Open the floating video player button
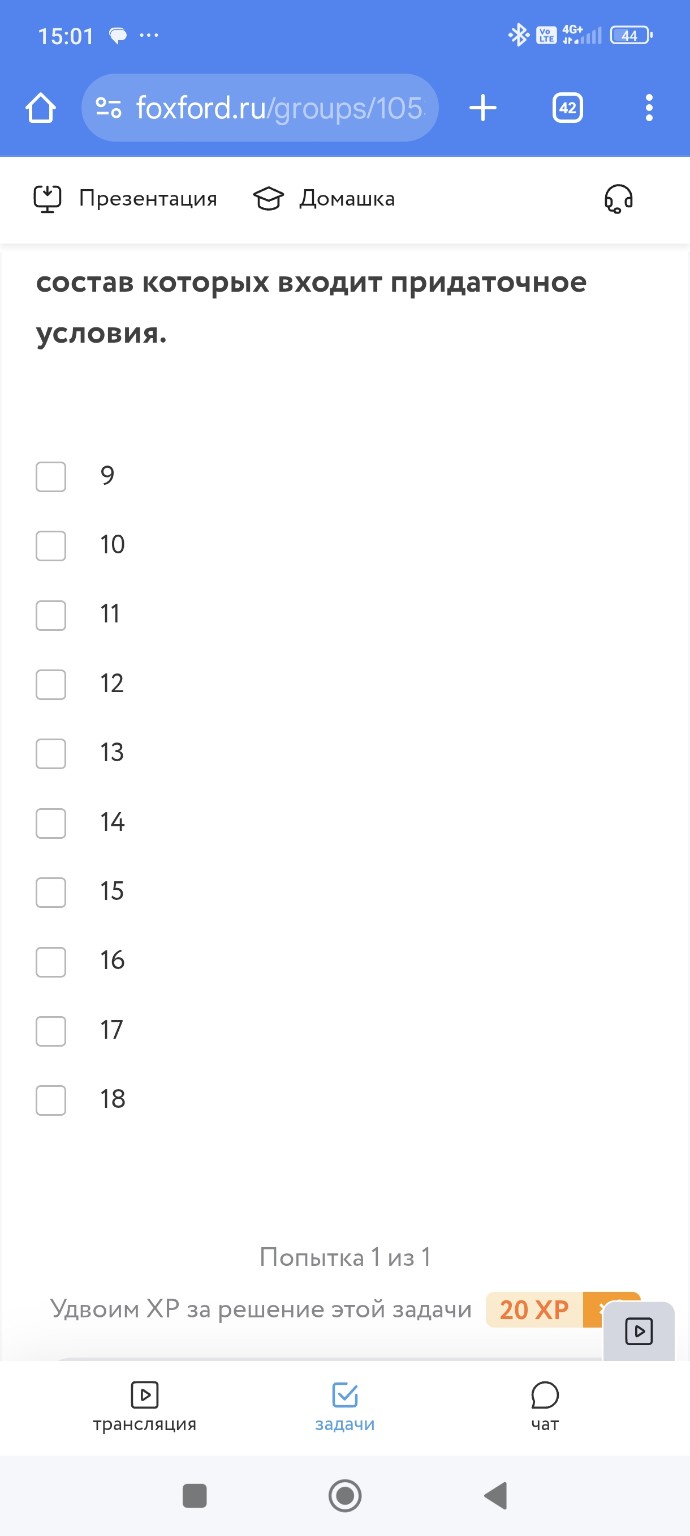 point(639,1331)
